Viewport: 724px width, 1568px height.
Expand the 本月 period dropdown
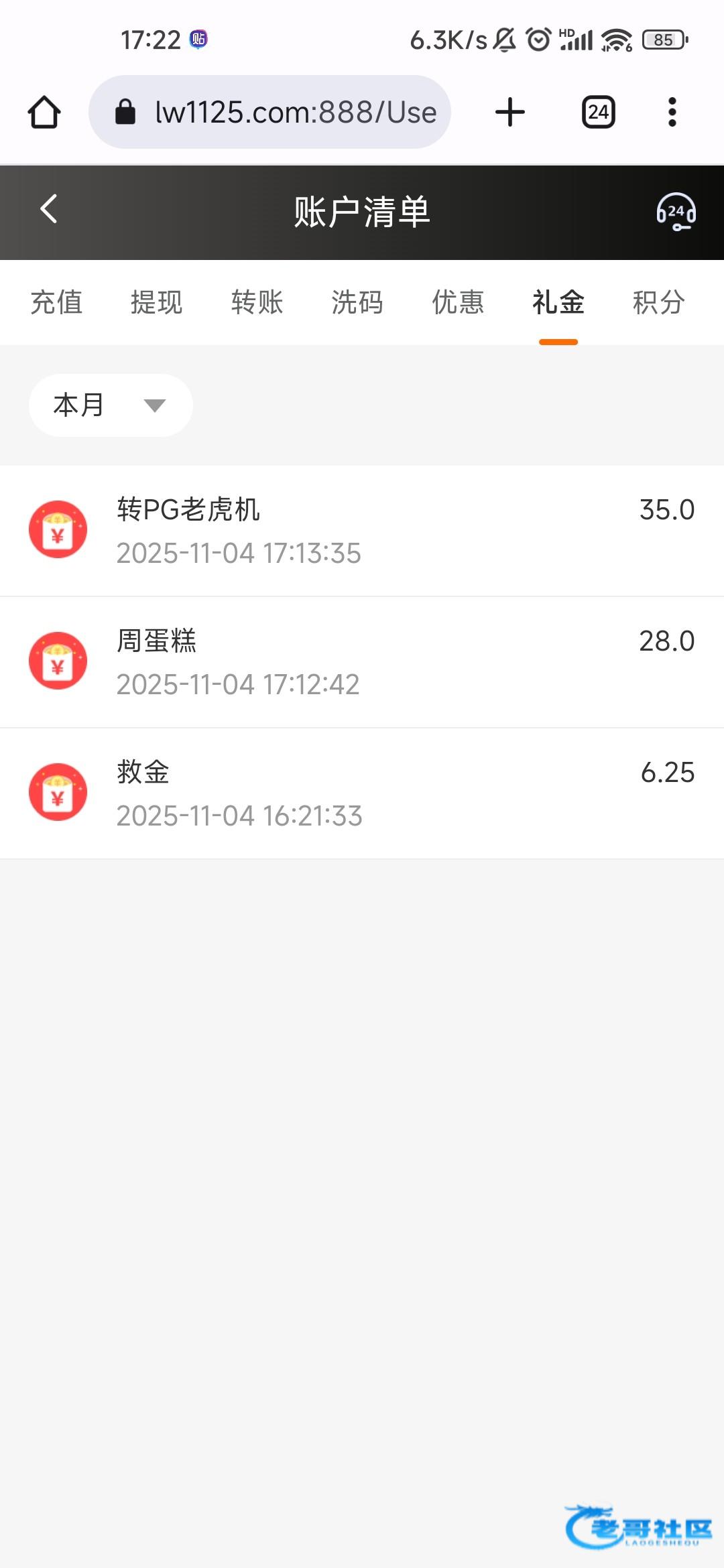[x=111, y=405]
